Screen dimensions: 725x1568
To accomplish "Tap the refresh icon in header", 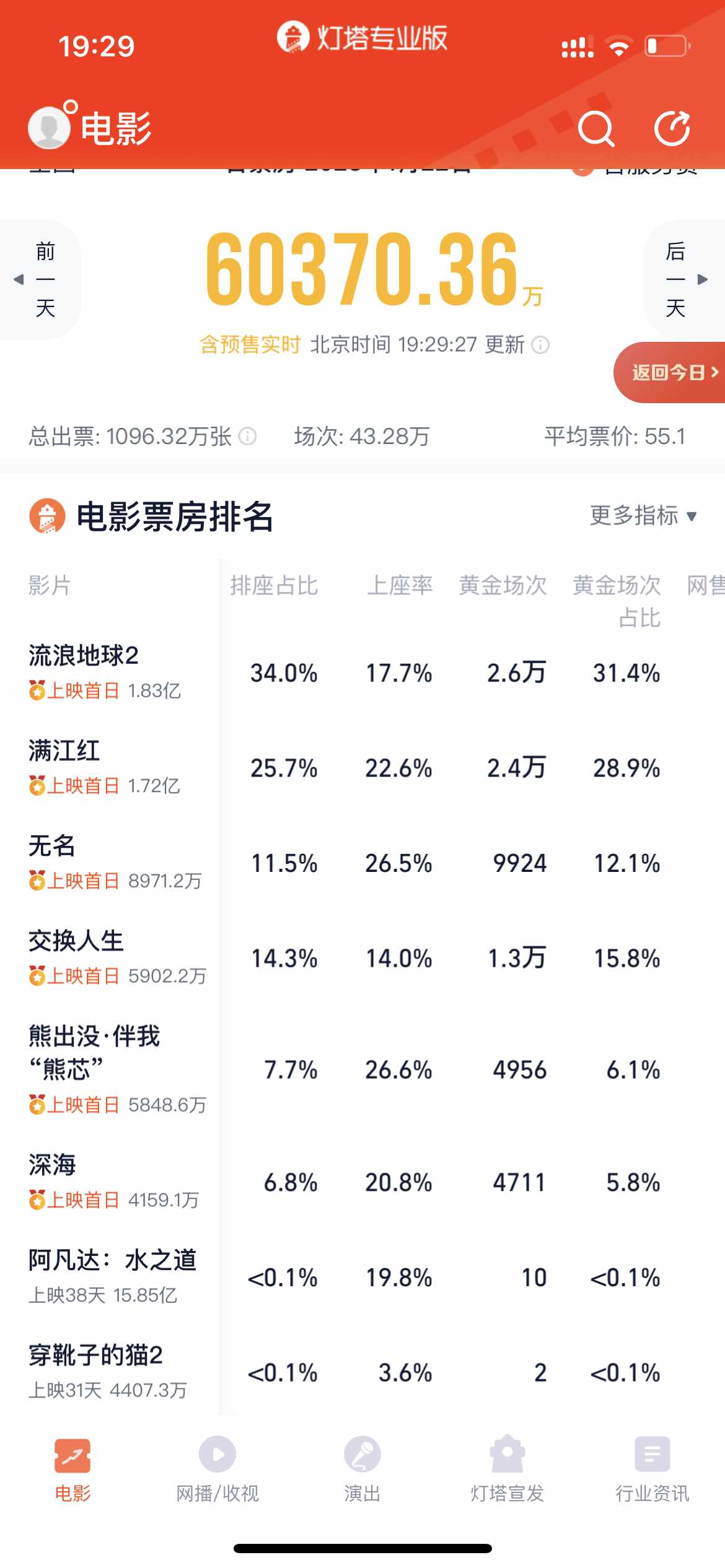I will (672, 129).
